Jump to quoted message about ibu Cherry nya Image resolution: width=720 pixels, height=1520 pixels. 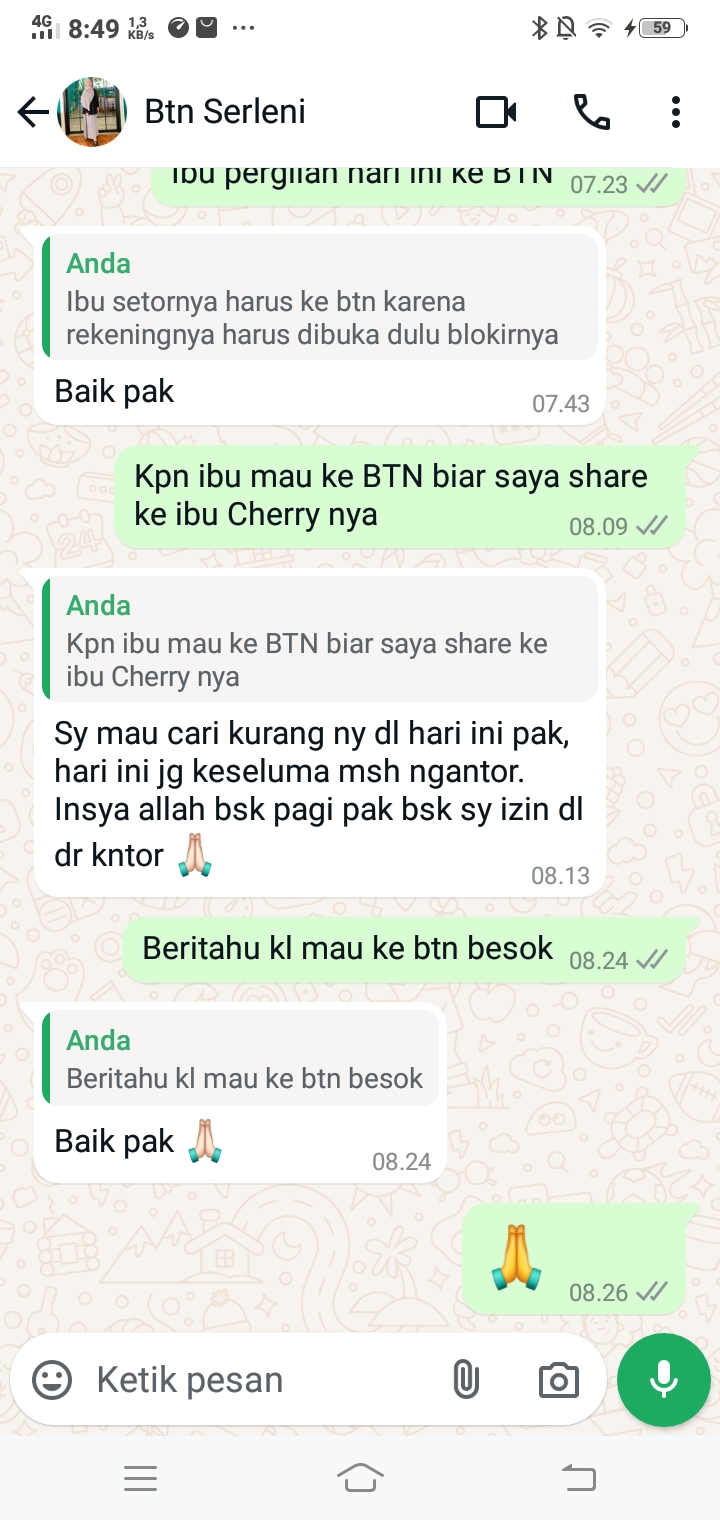coord(320,642)
